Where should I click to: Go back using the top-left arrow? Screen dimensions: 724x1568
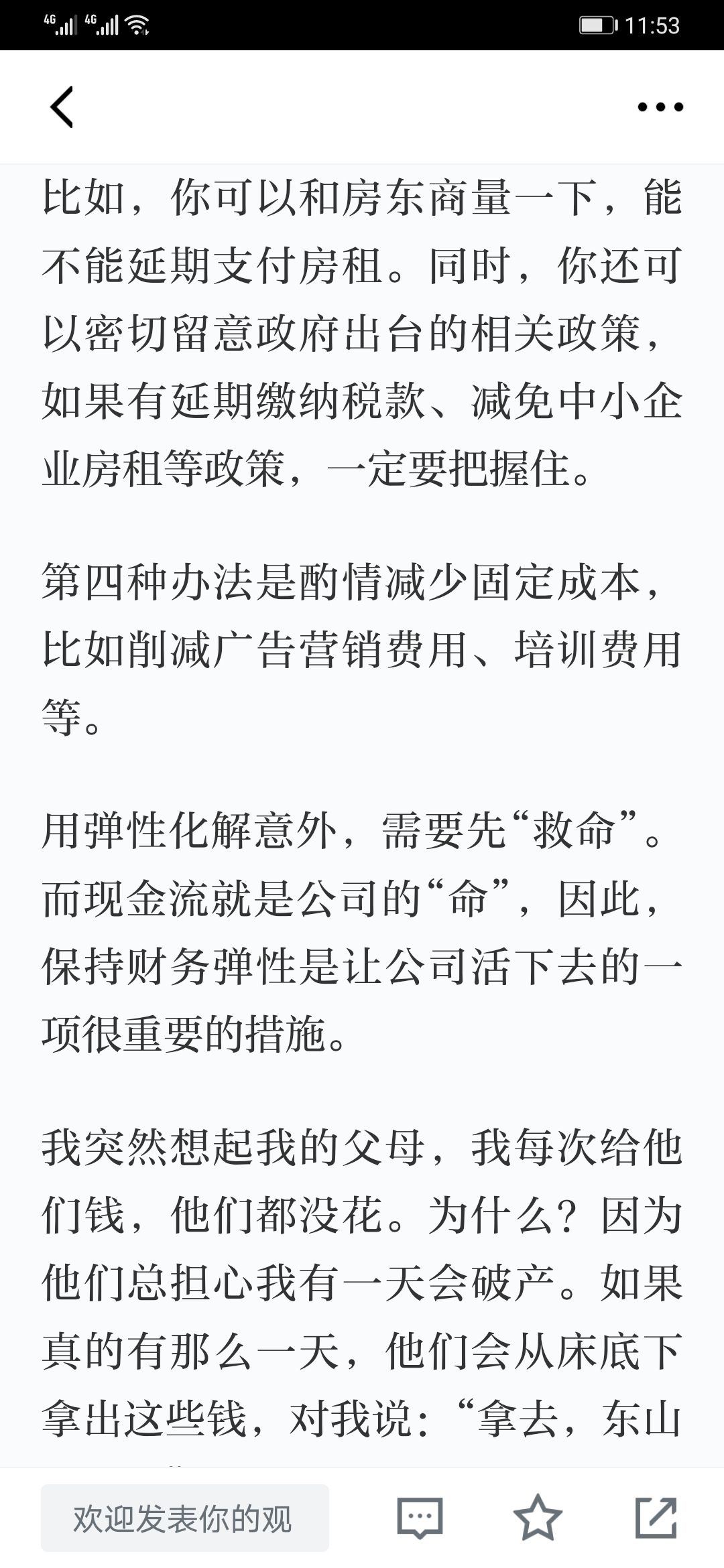click(x=62, y=107)
